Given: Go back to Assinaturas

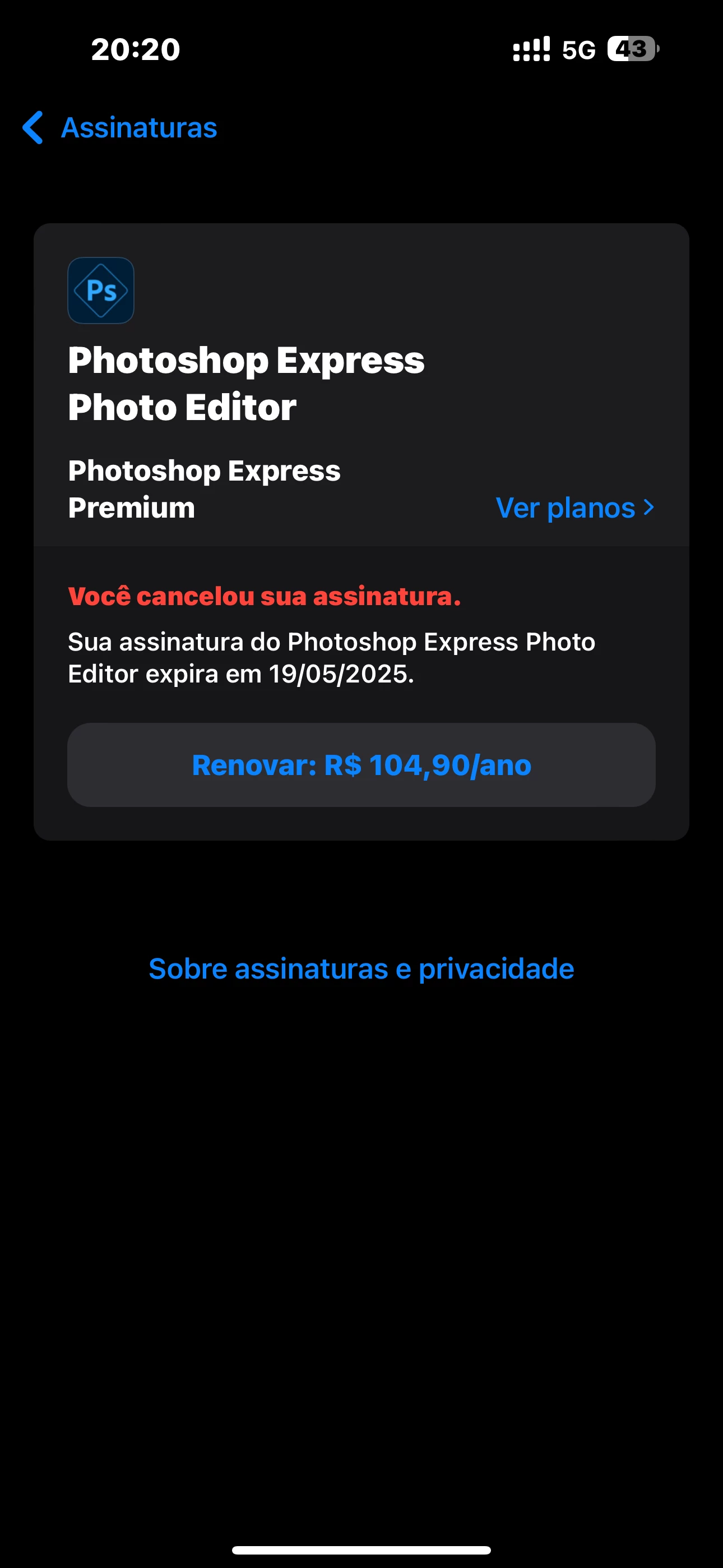Looking at the screenshot, I should [x=120, y=128].
